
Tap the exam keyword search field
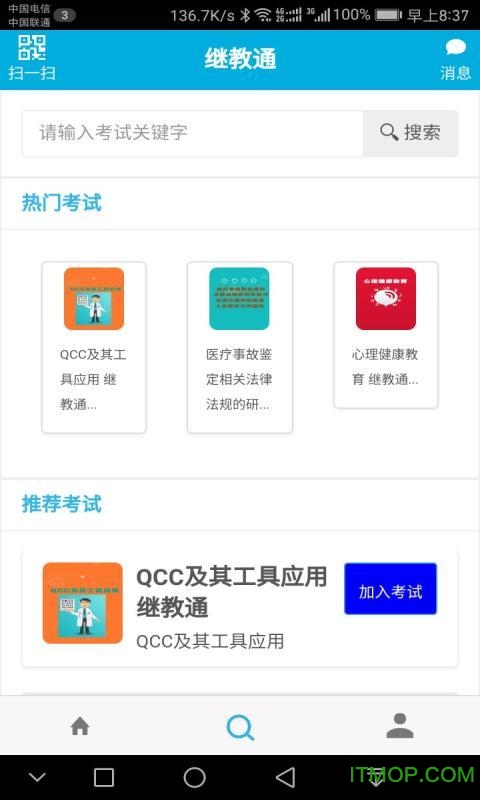click(x=192, y=133)
